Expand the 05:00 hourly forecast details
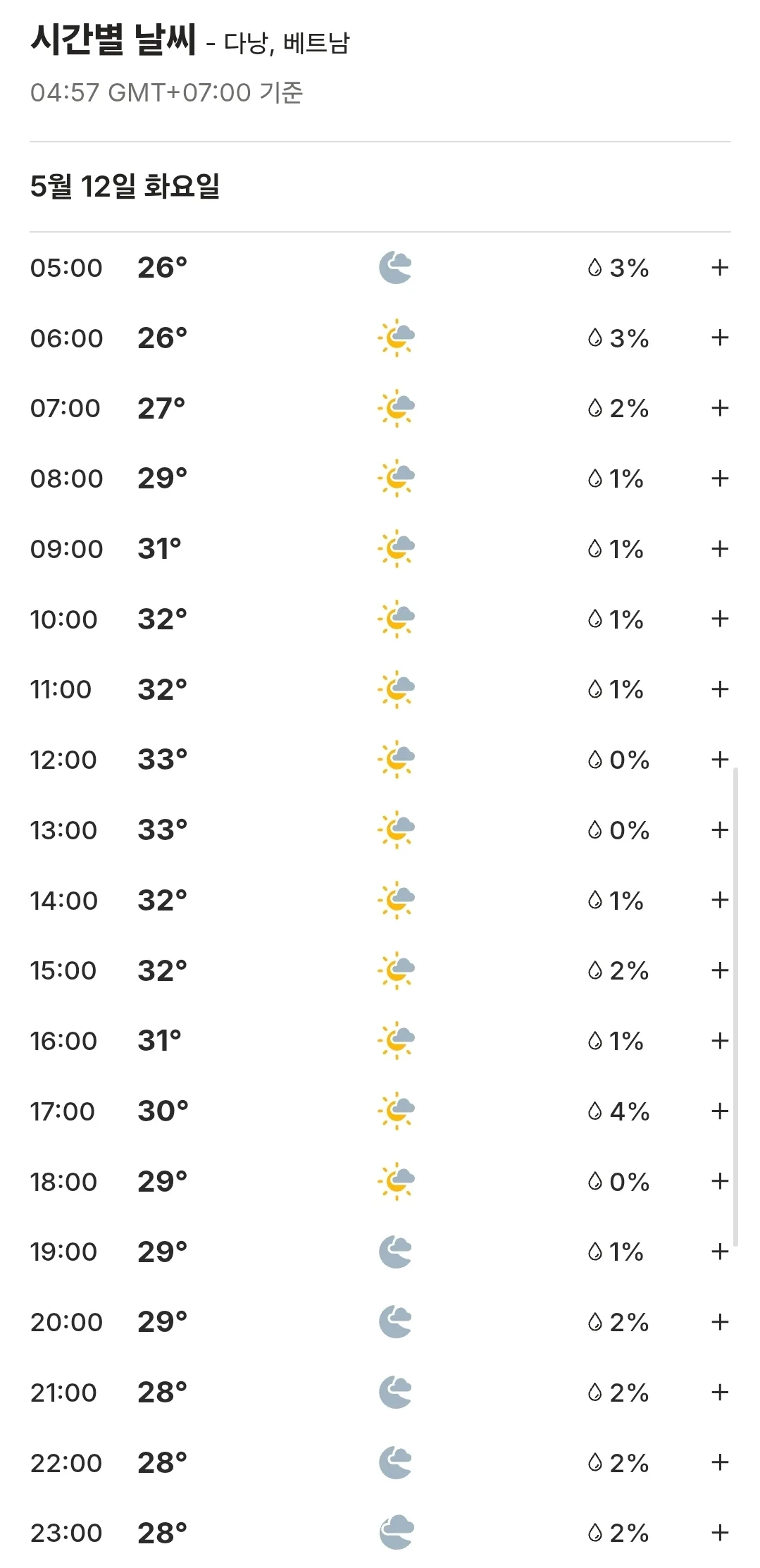760x1568 pixels. pos(719,268)
